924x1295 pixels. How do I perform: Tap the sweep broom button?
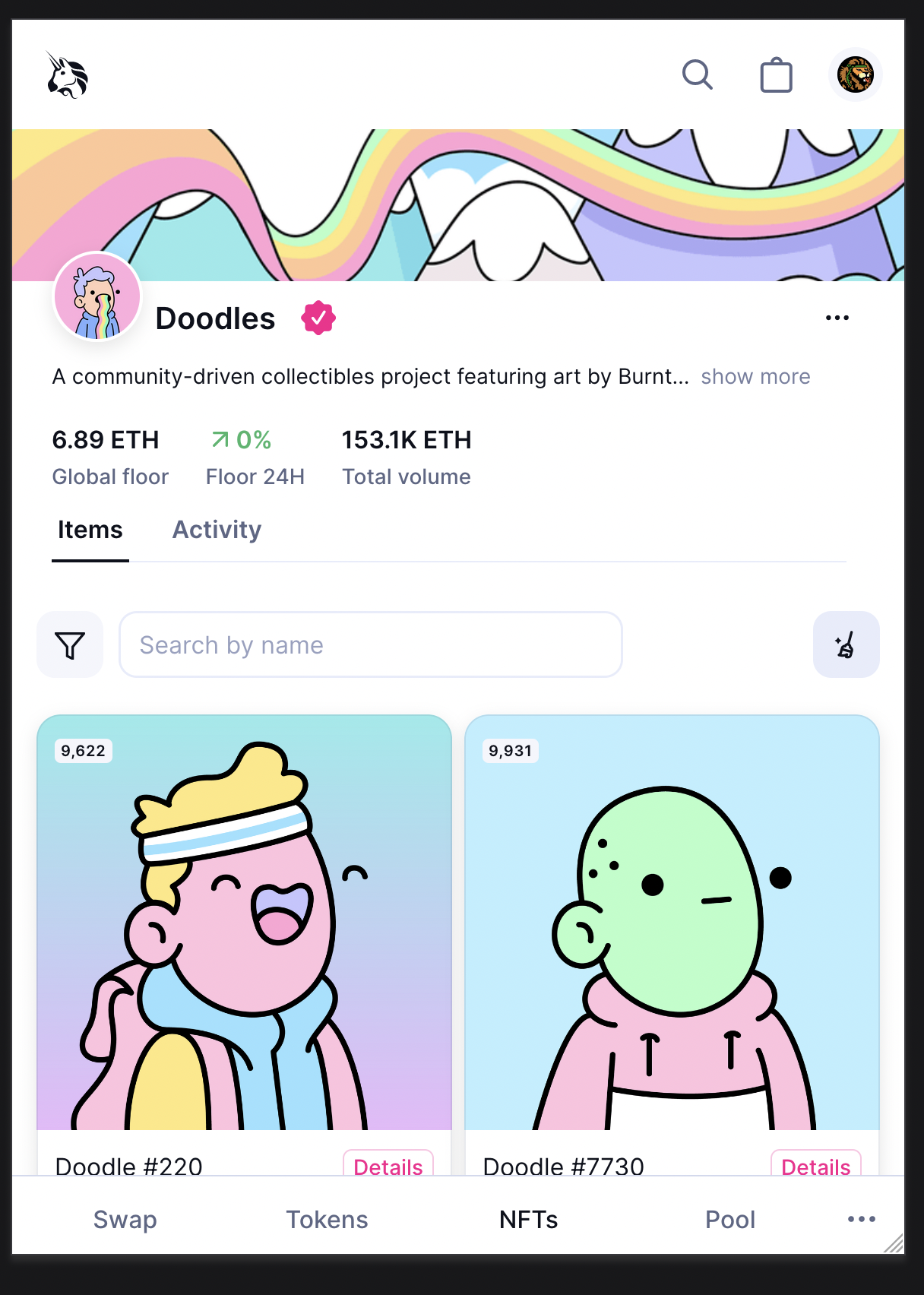click(846, 645)
